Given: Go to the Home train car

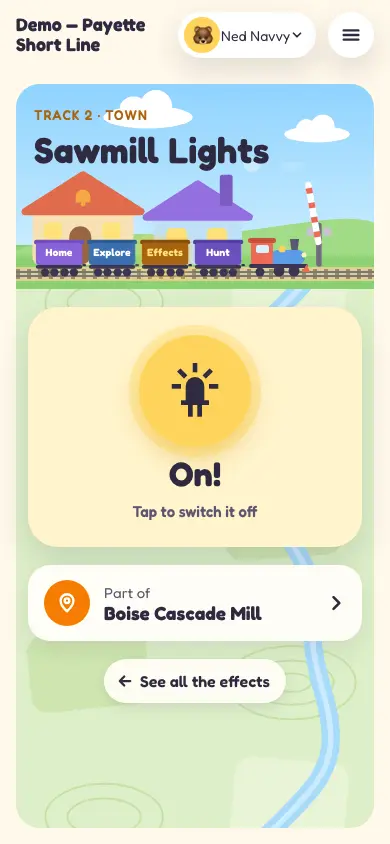Looking at the screenshot, I should [x=59, y=253].
